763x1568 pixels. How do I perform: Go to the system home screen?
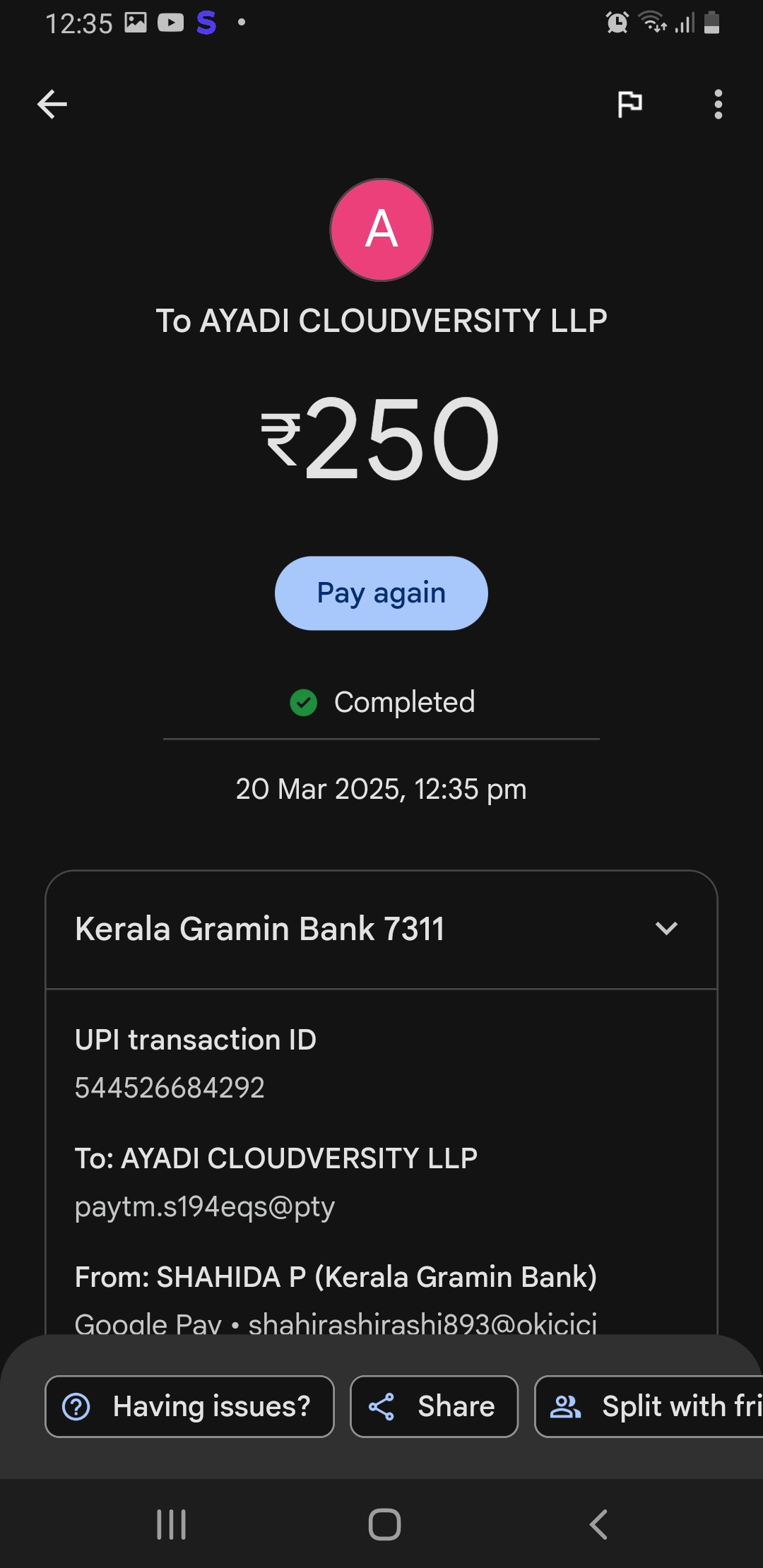(384, 1524)
